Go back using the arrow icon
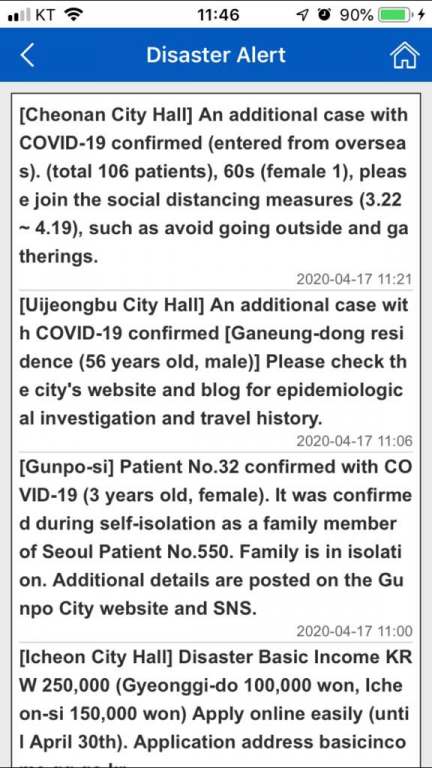The width and height of the screenshot is (432, 768). click(x=27, y=55)
